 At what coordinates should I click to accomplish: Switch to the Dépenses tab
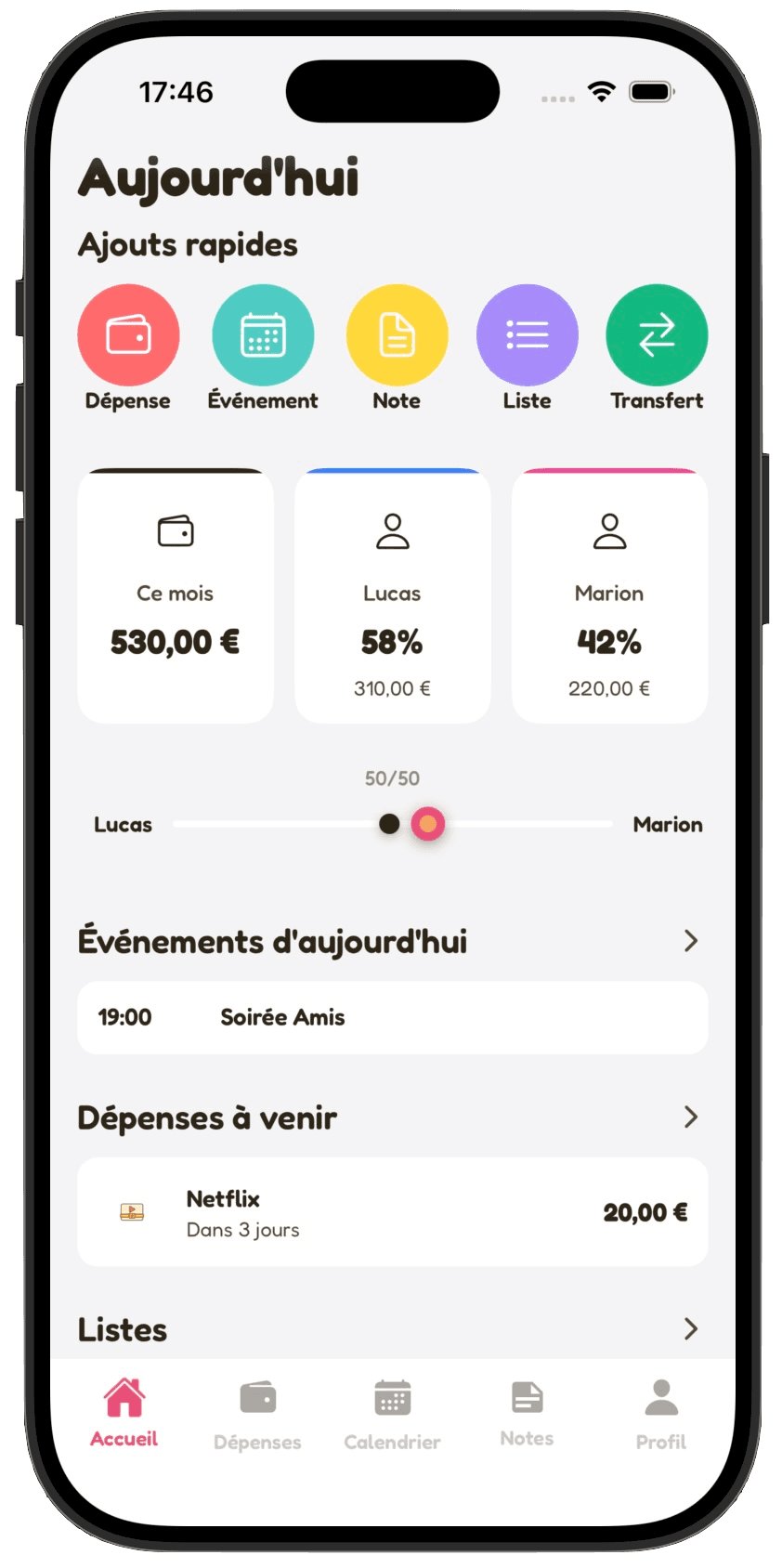[x=257, y=1415]
